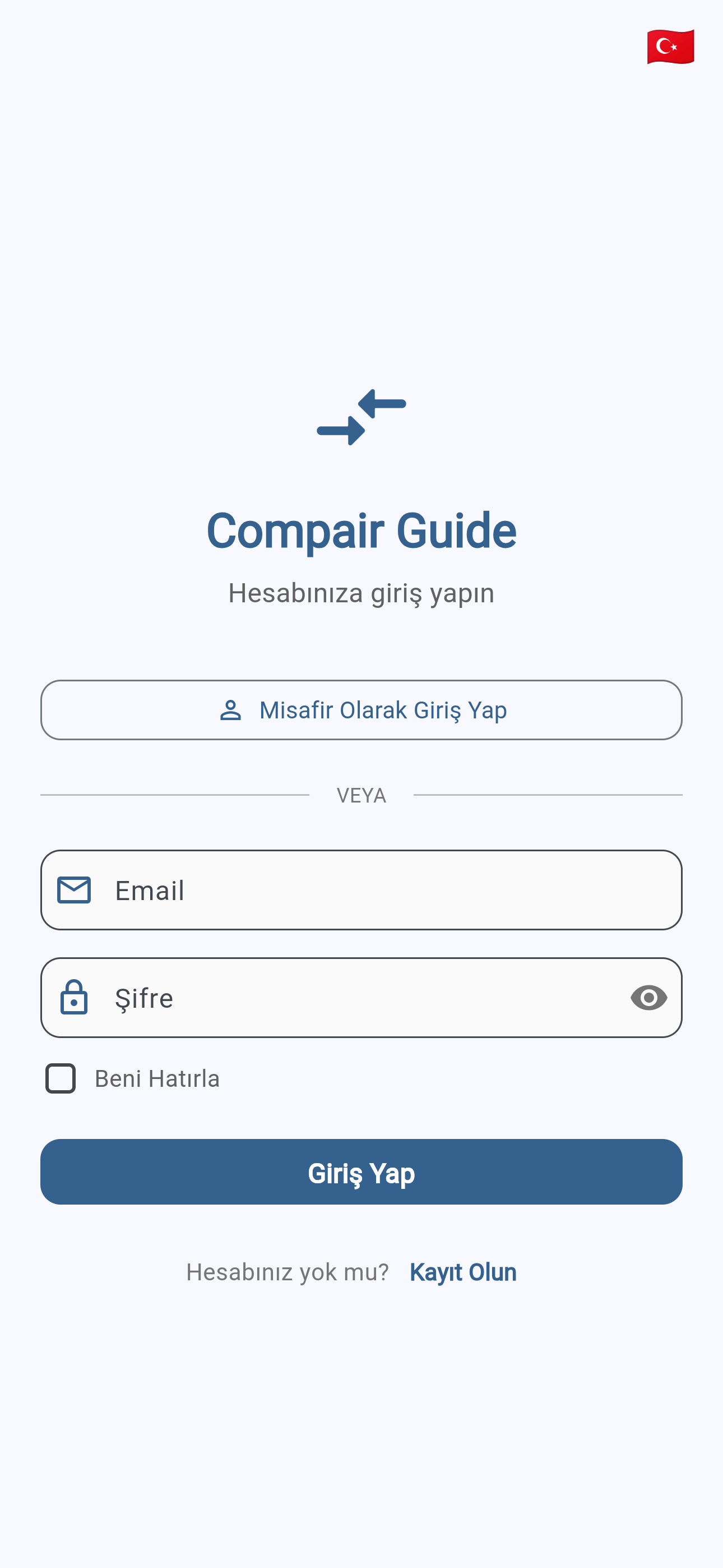Check the Beni Hatırla checkbox
Screen dimensions: 723x1568
click(x=61, y=1078)
